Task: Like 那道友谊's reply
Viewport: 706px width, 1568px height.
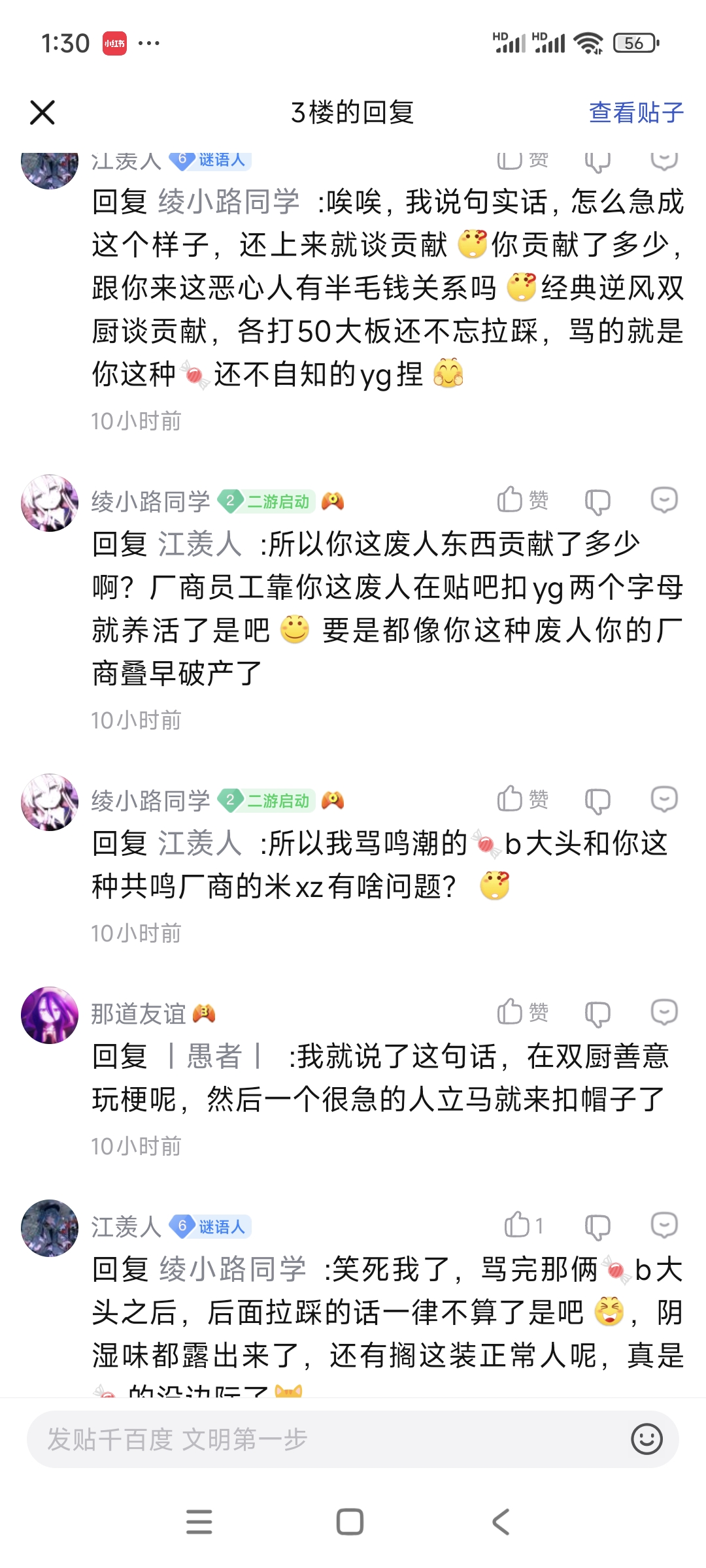Action: click(x=522, y=1013)
